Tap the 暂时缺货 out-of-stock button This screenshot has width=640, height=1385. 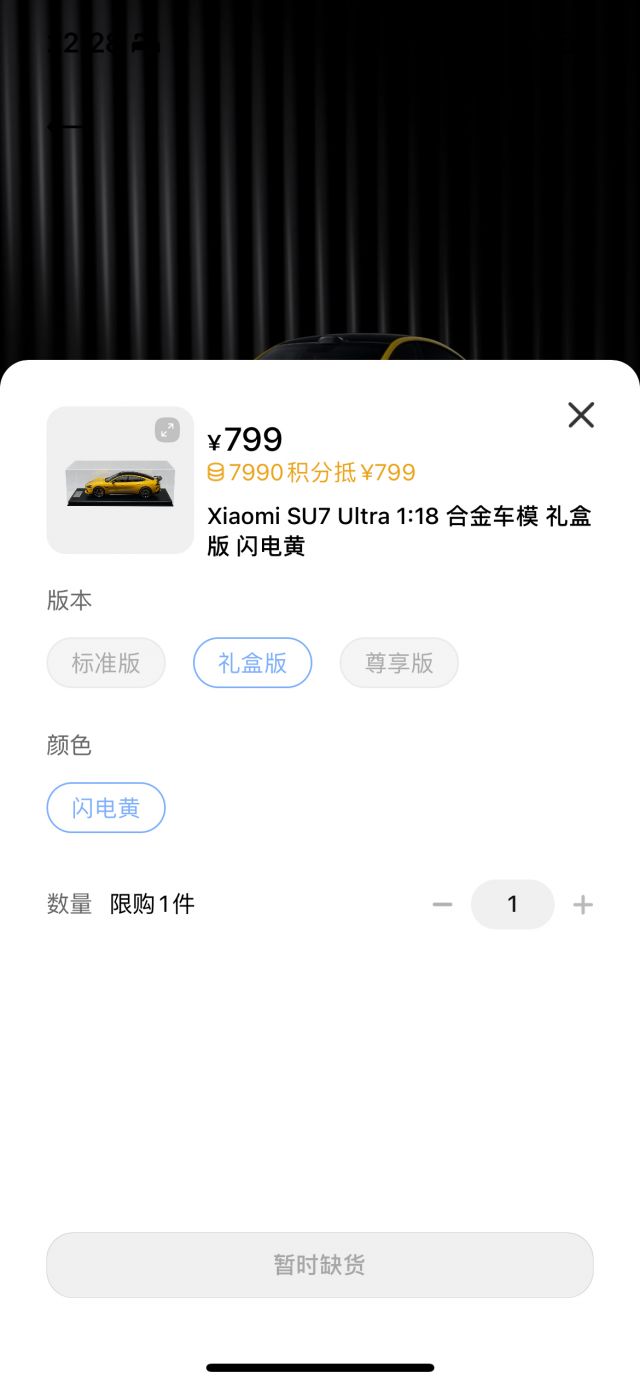pos(320,1265)
